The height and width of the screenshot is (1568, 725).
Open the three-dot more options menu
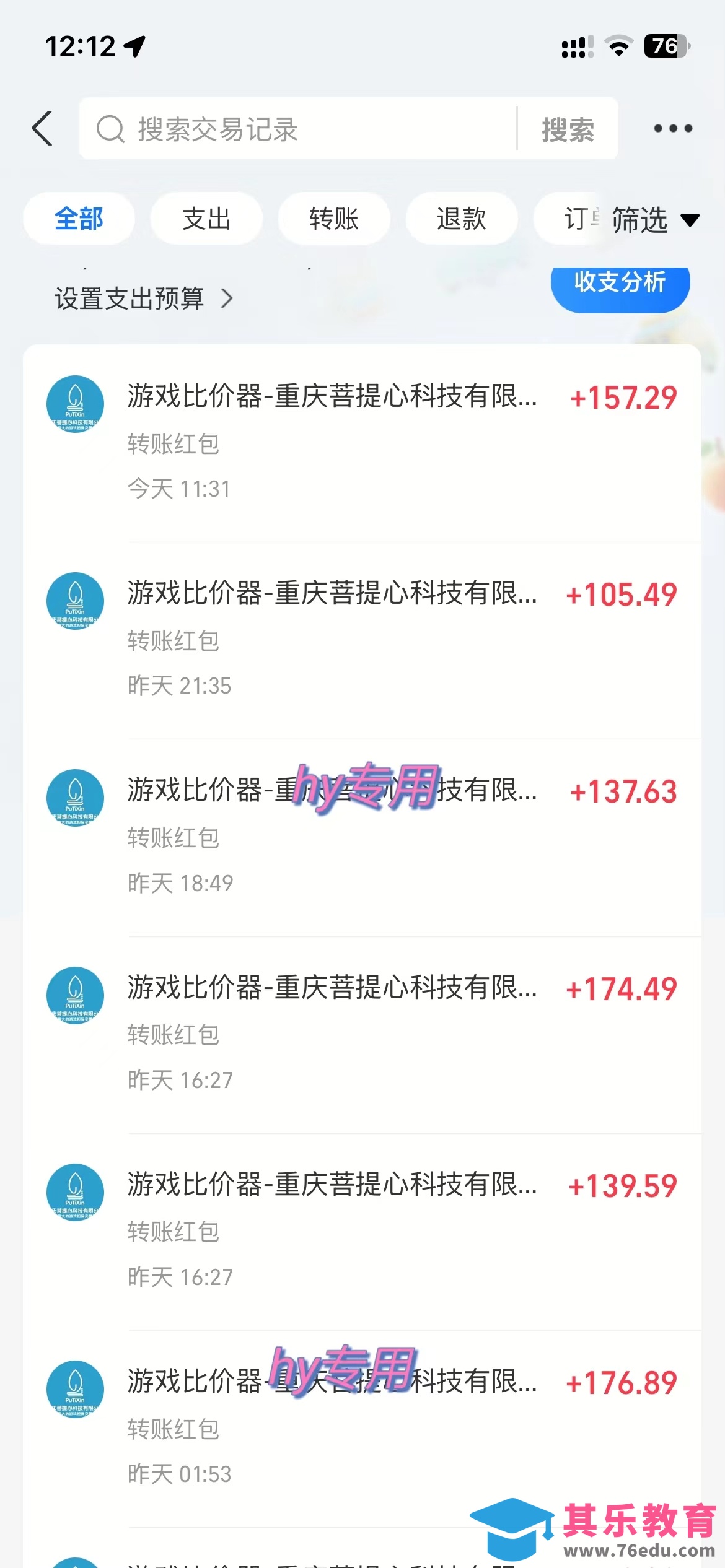click(x=672, y=128)
